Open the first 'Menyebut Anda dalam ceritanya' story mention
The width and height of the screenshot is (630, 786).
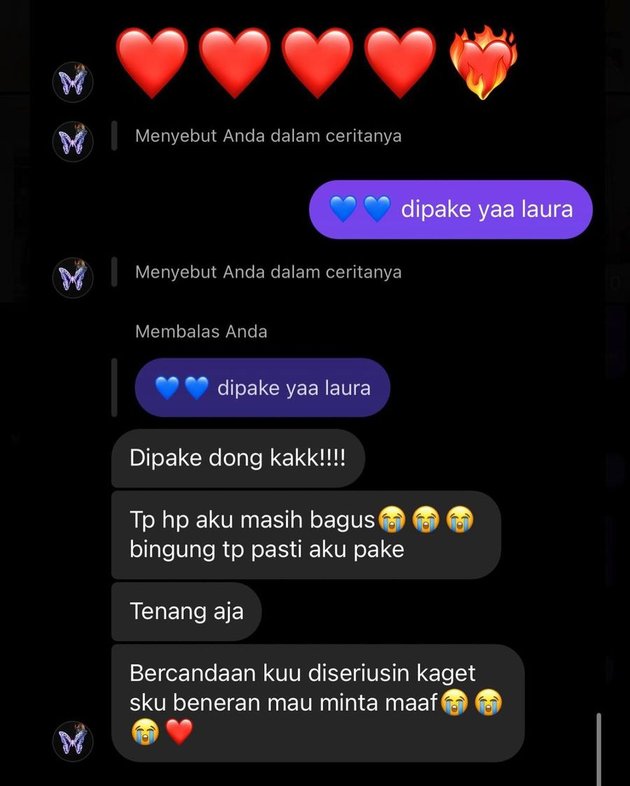268,136
